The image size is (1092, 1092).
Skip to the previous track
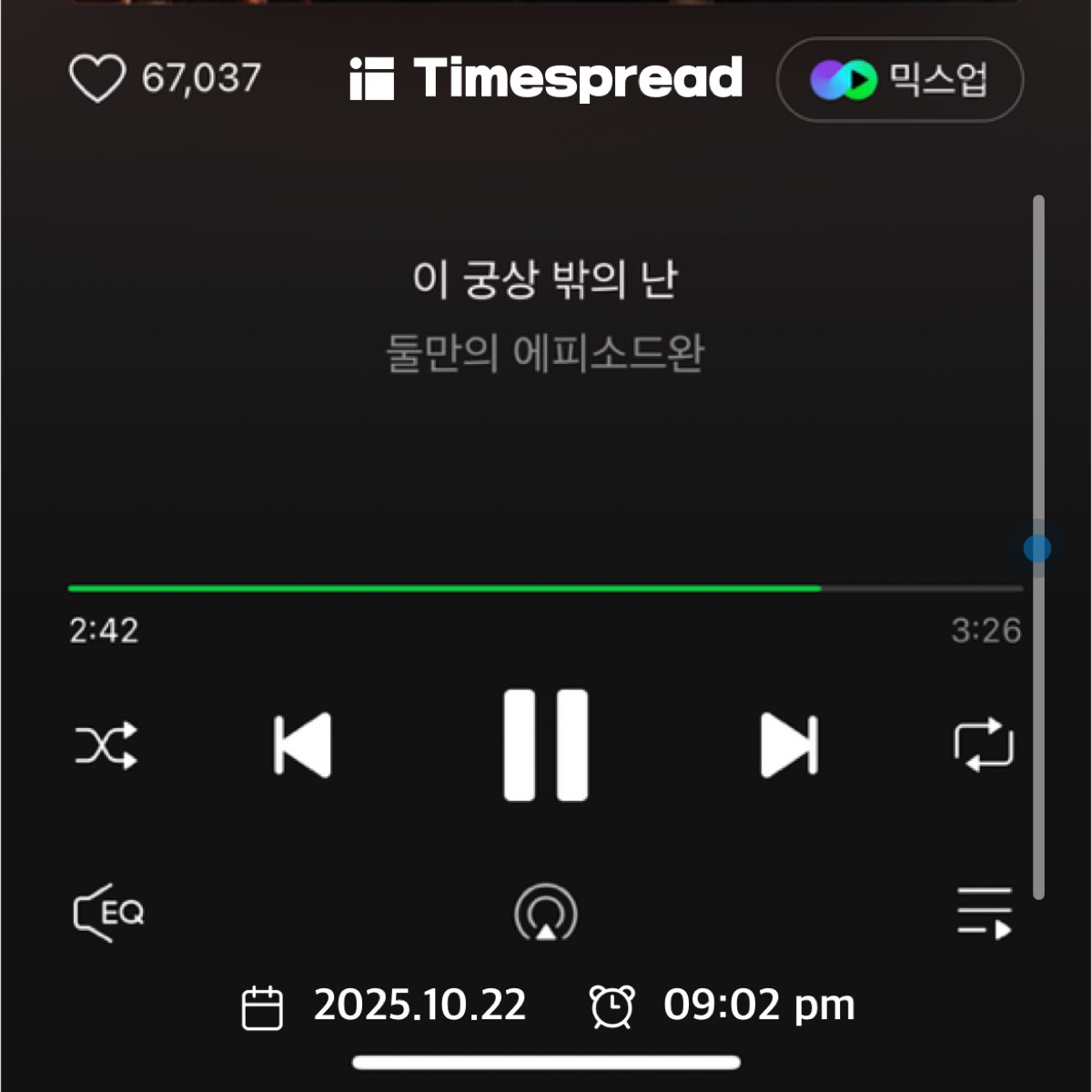tap(303, 746)
